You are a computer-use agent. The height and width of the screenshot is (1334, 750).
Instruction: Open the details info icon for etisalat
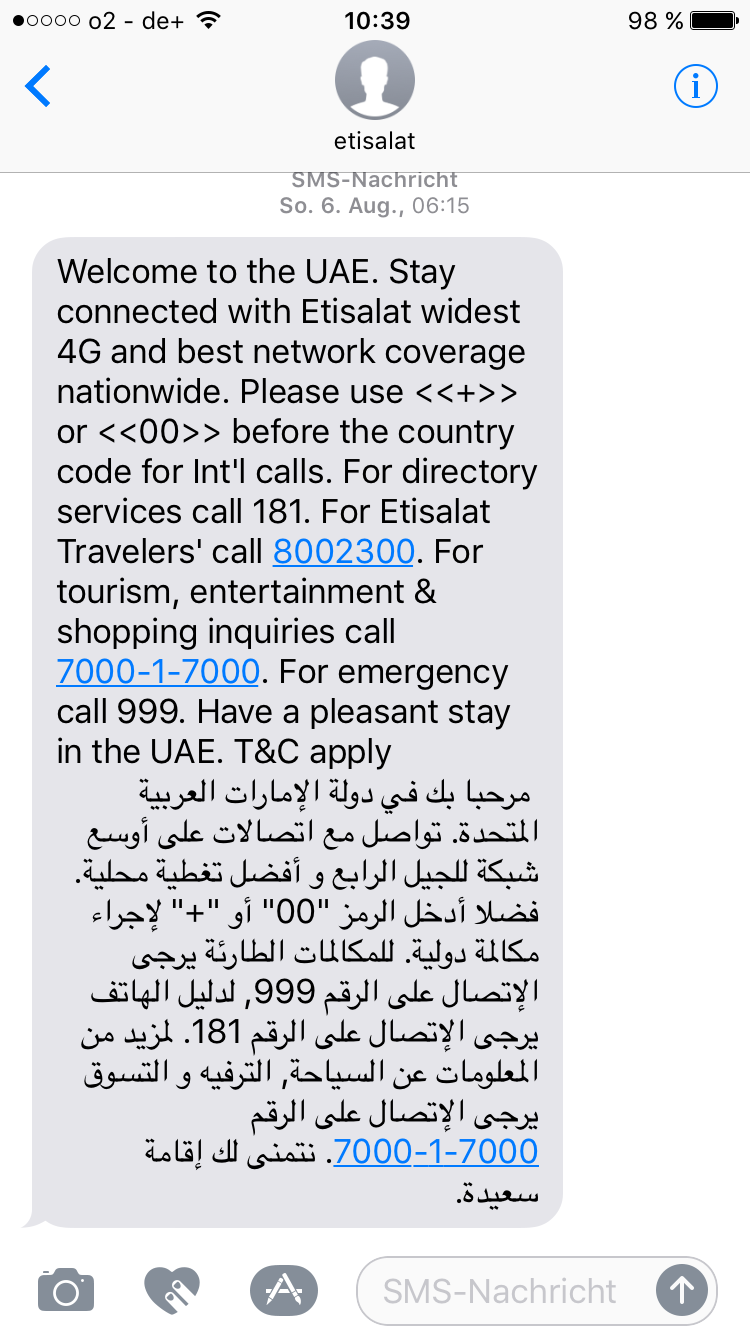(695, 87)
